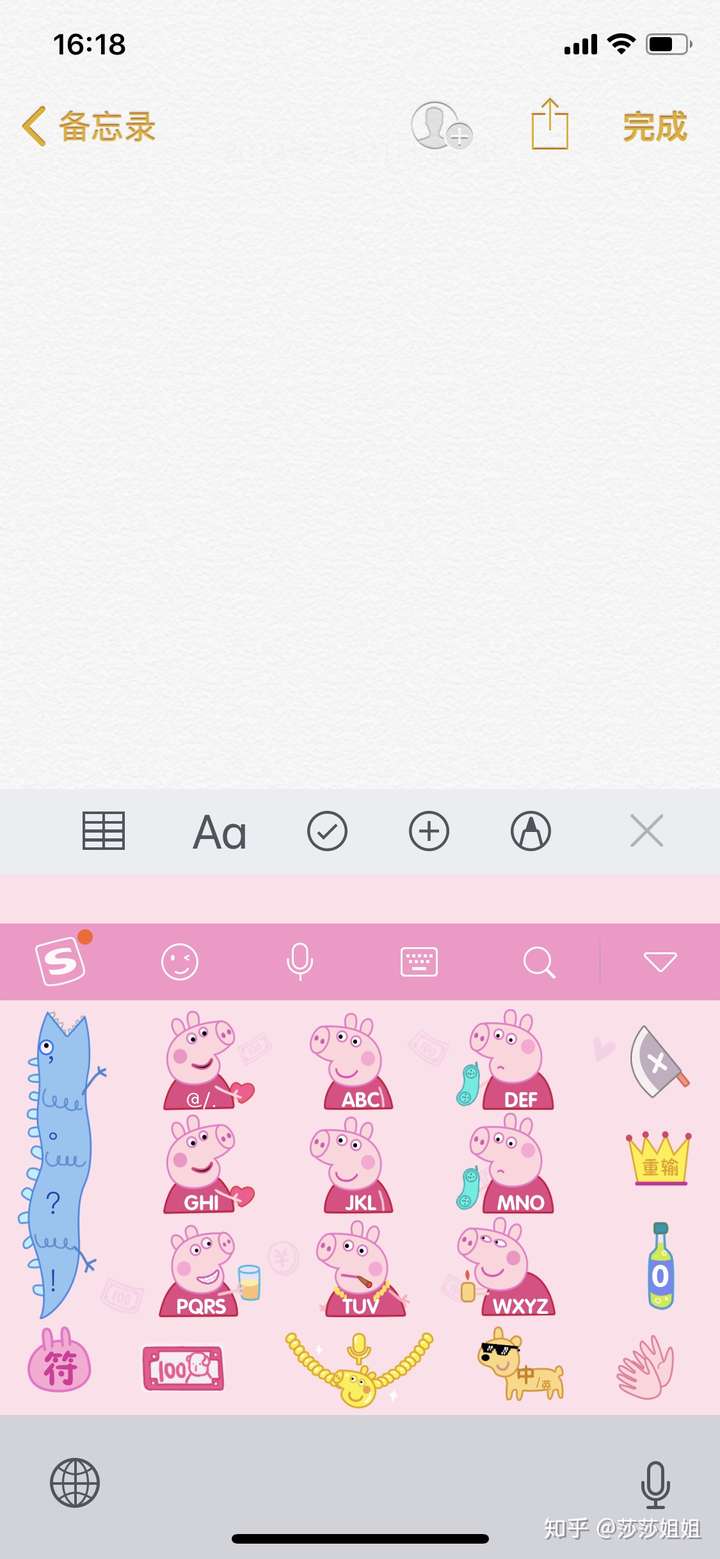Tap the cleaver backspace key
Image resolution: width=720 pixels, height=1559 pixels.
point(659,1062)
